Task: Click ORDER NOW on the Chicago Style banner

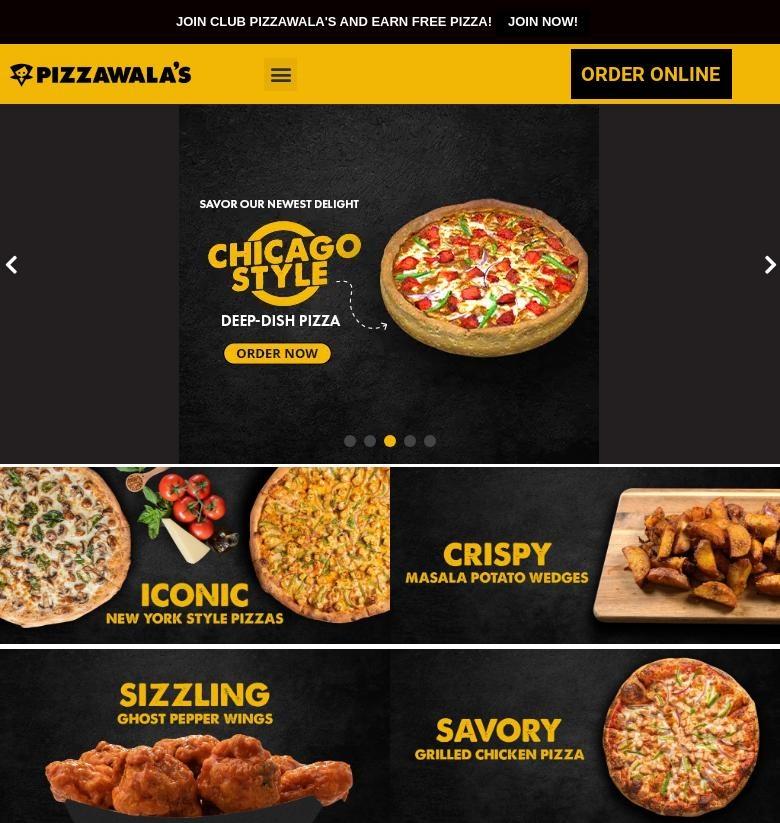Action: (x=277, y=353)
